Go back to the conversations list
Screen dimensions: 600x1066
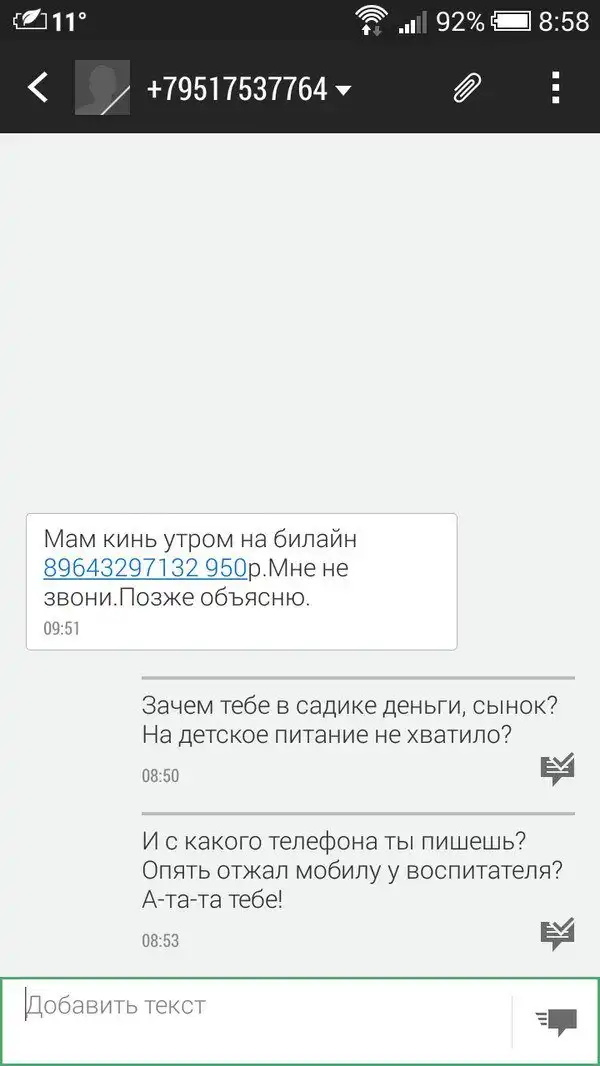[37, 88]
